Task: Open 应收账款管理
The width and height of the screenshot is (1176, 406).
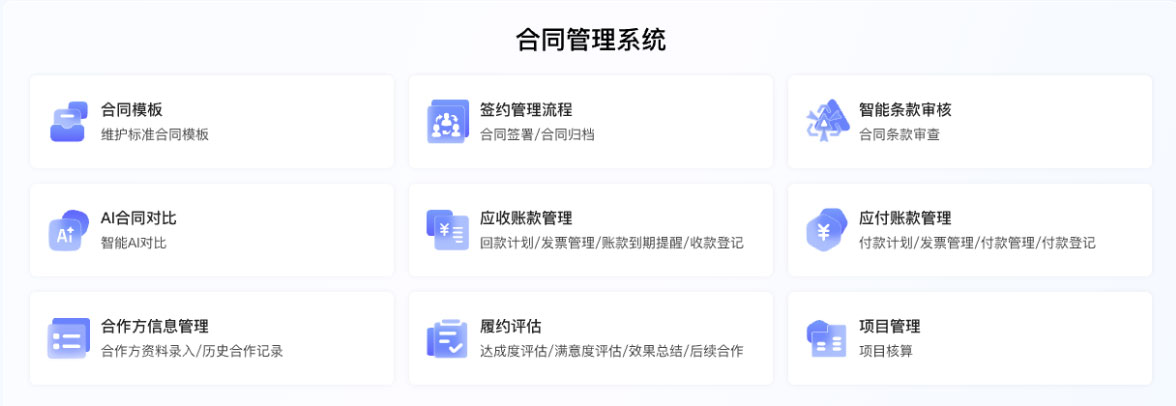Action: (x=590, y=229)
